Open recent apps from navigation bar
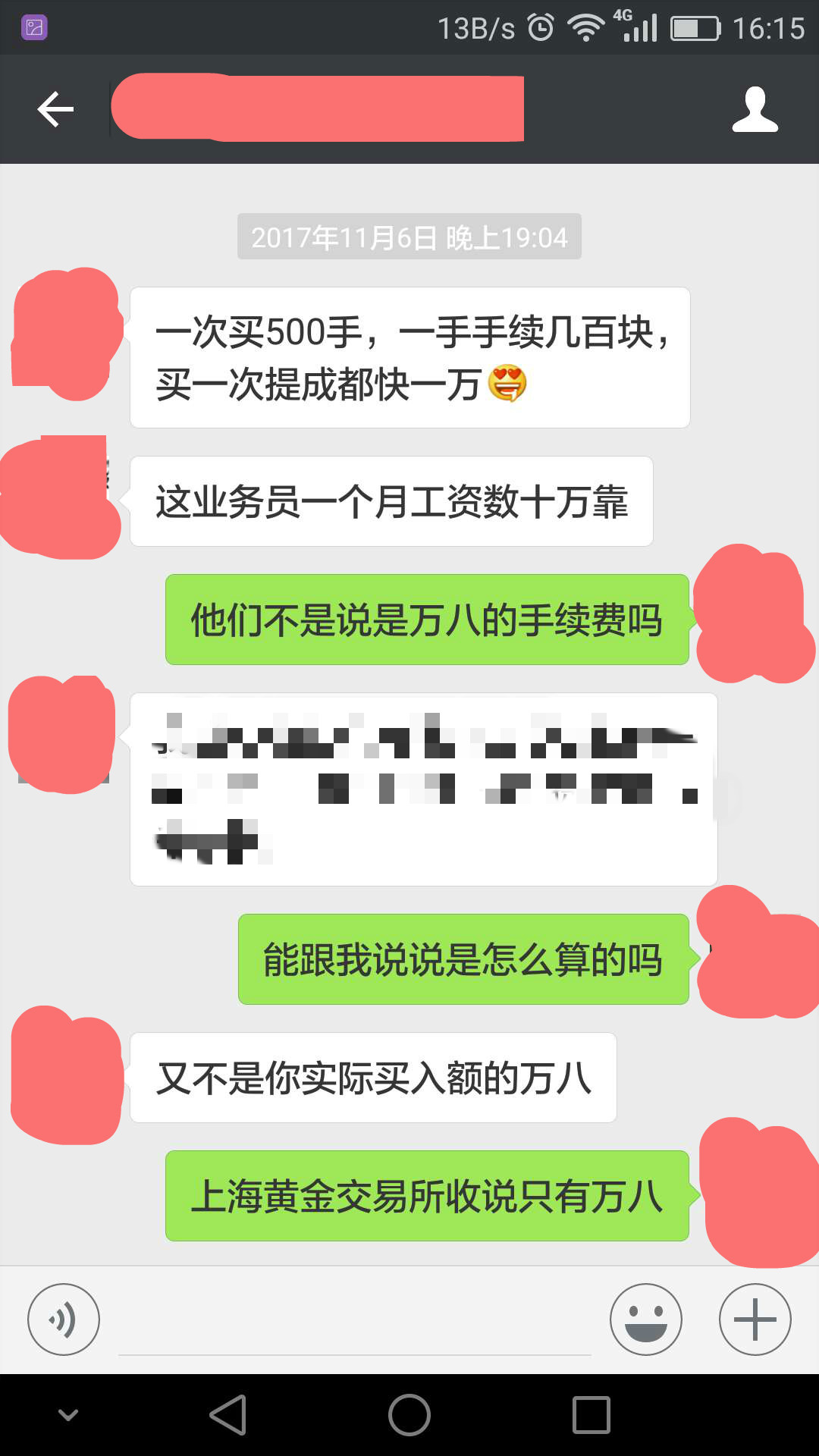The image size is (819, 1456). pos(591,1415)
